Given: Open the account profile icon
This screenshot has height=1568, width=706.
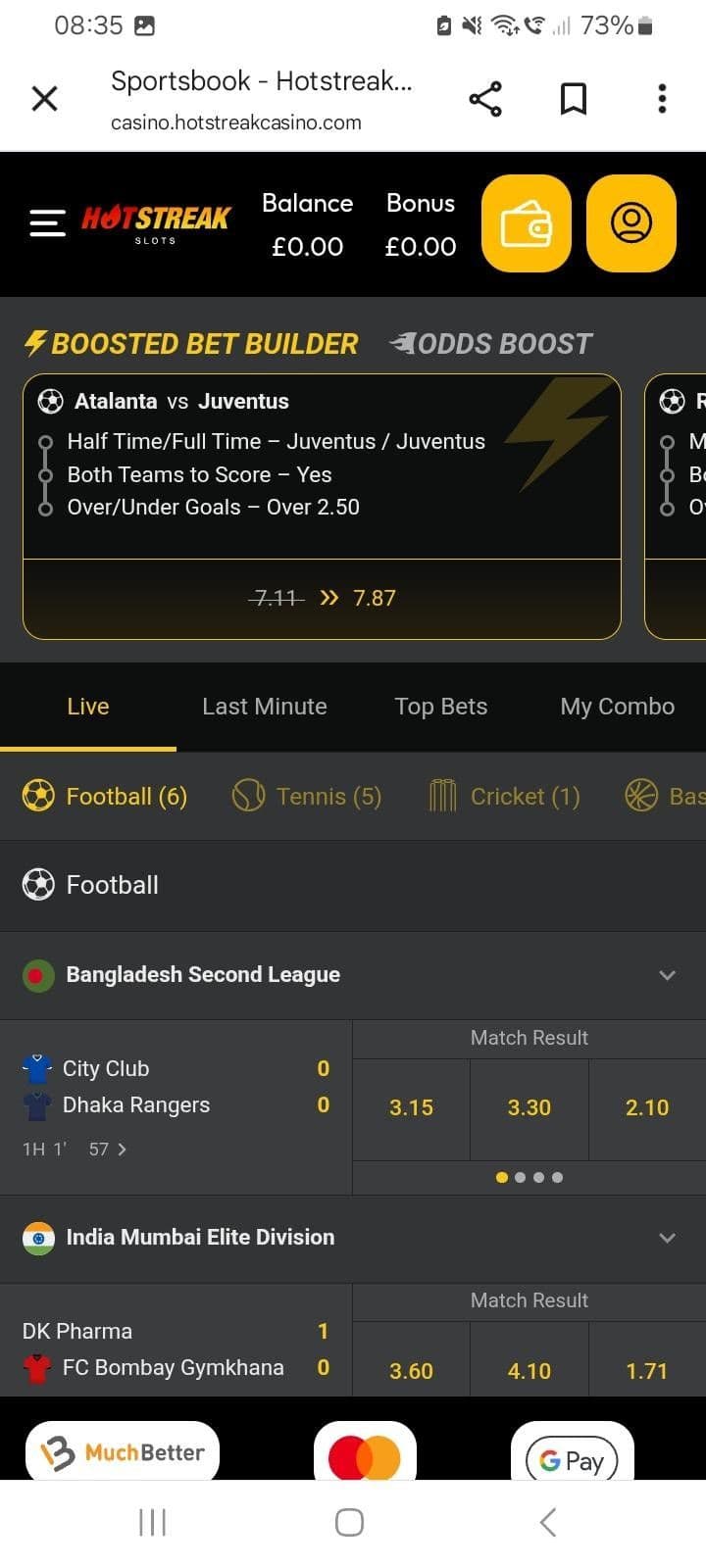Looking at the screenshot, I should [630, 222].
